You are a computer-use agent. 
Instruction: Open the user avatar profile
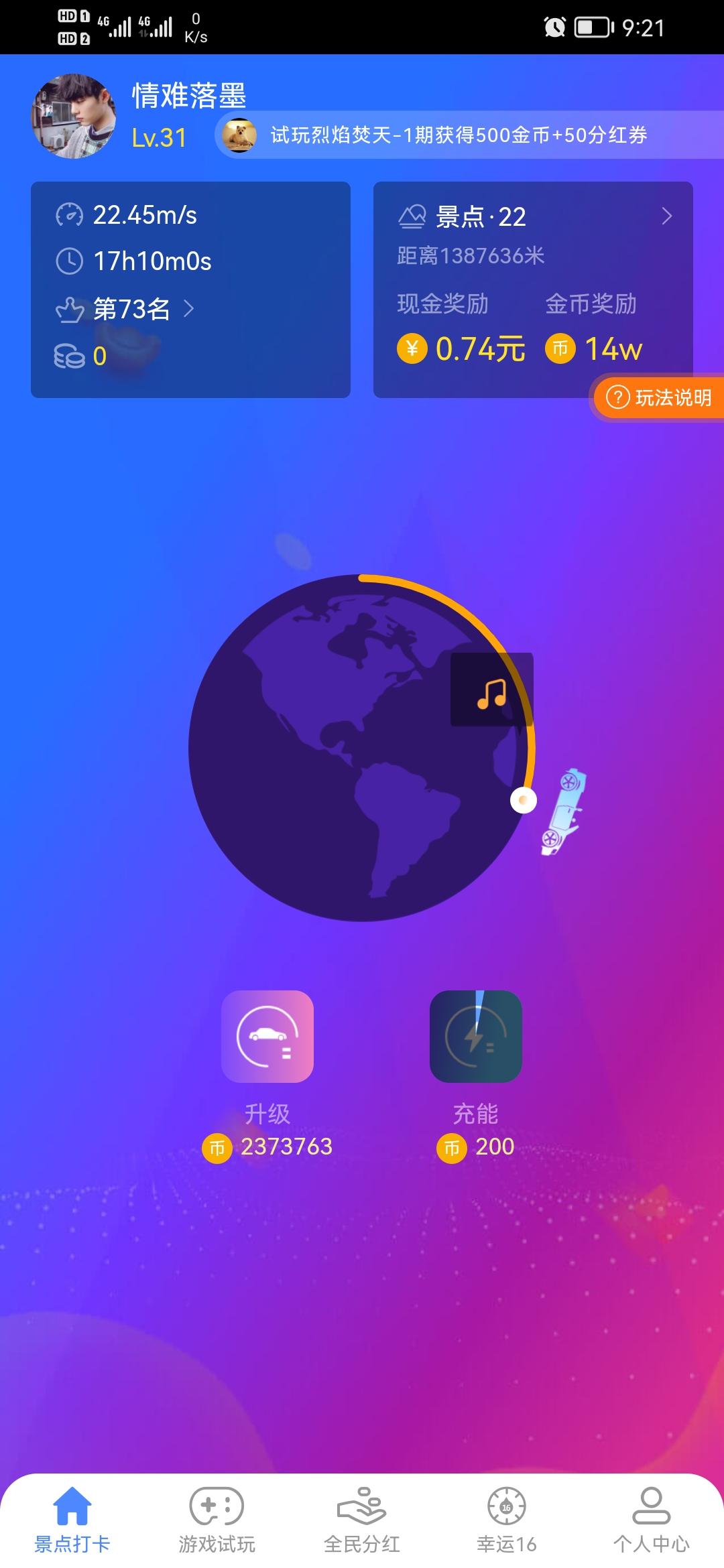coord(74,117)
